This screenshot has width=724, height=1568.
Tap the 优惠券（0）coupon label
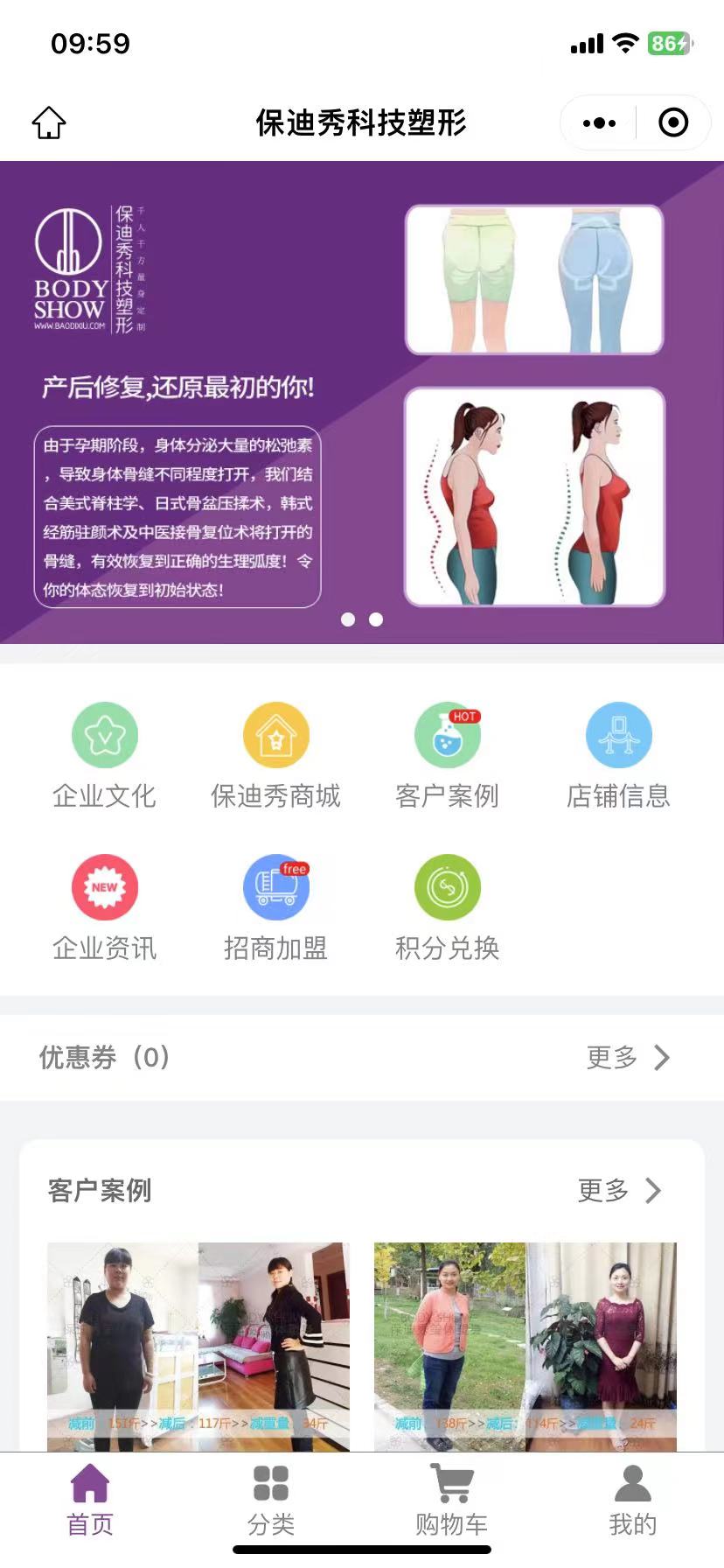pos(102,1058)
